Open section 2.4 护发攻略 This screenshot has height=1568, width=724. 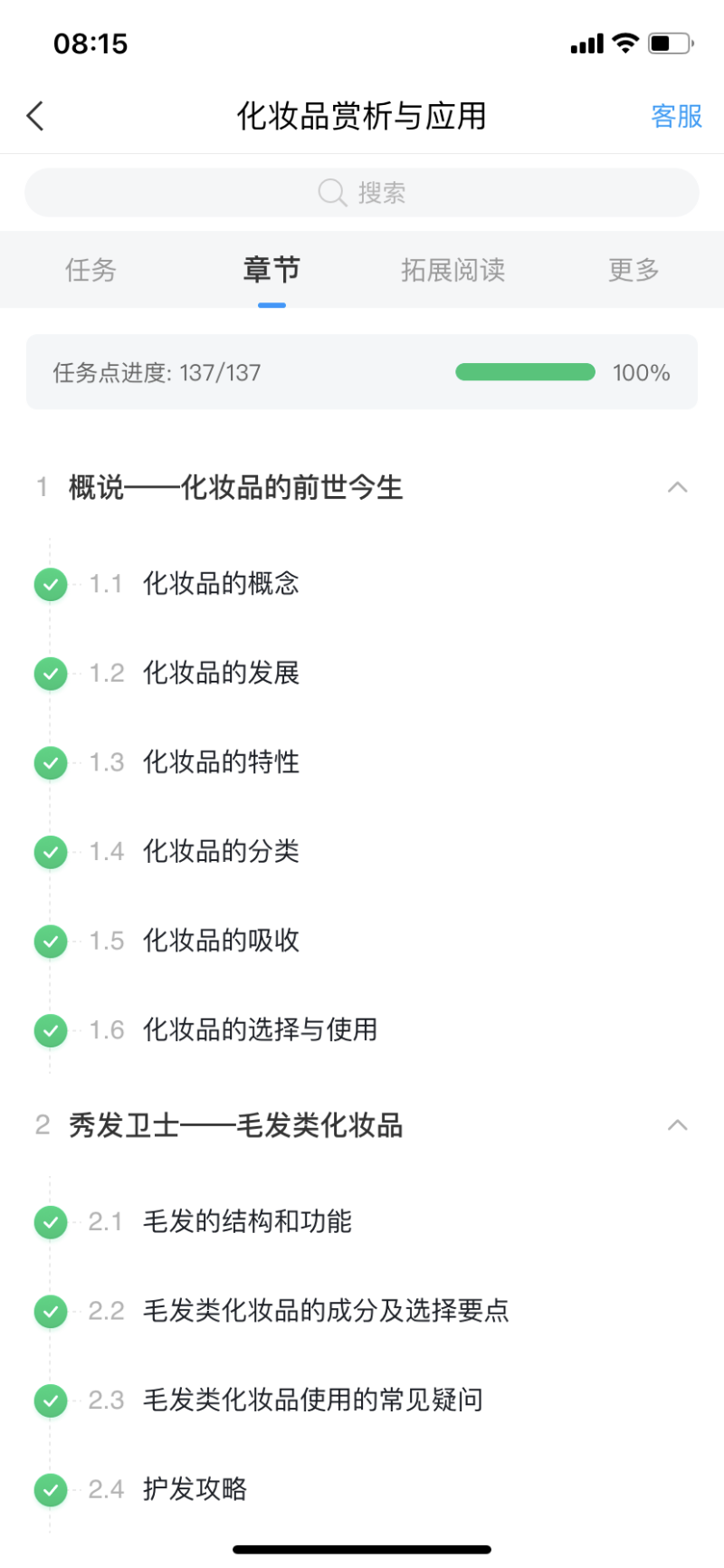point(195,1489)
